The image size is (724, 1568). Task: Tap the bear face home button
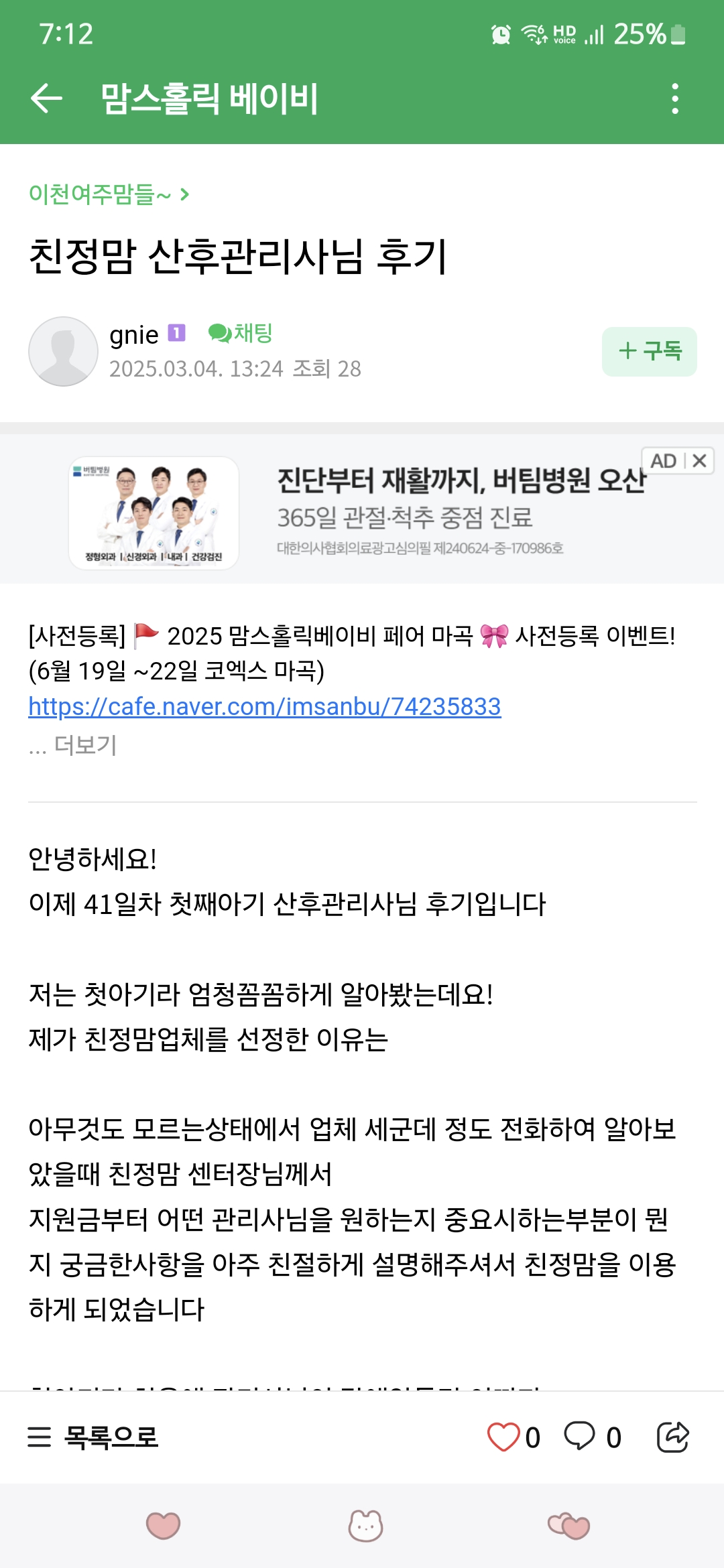coord(365,1526)
